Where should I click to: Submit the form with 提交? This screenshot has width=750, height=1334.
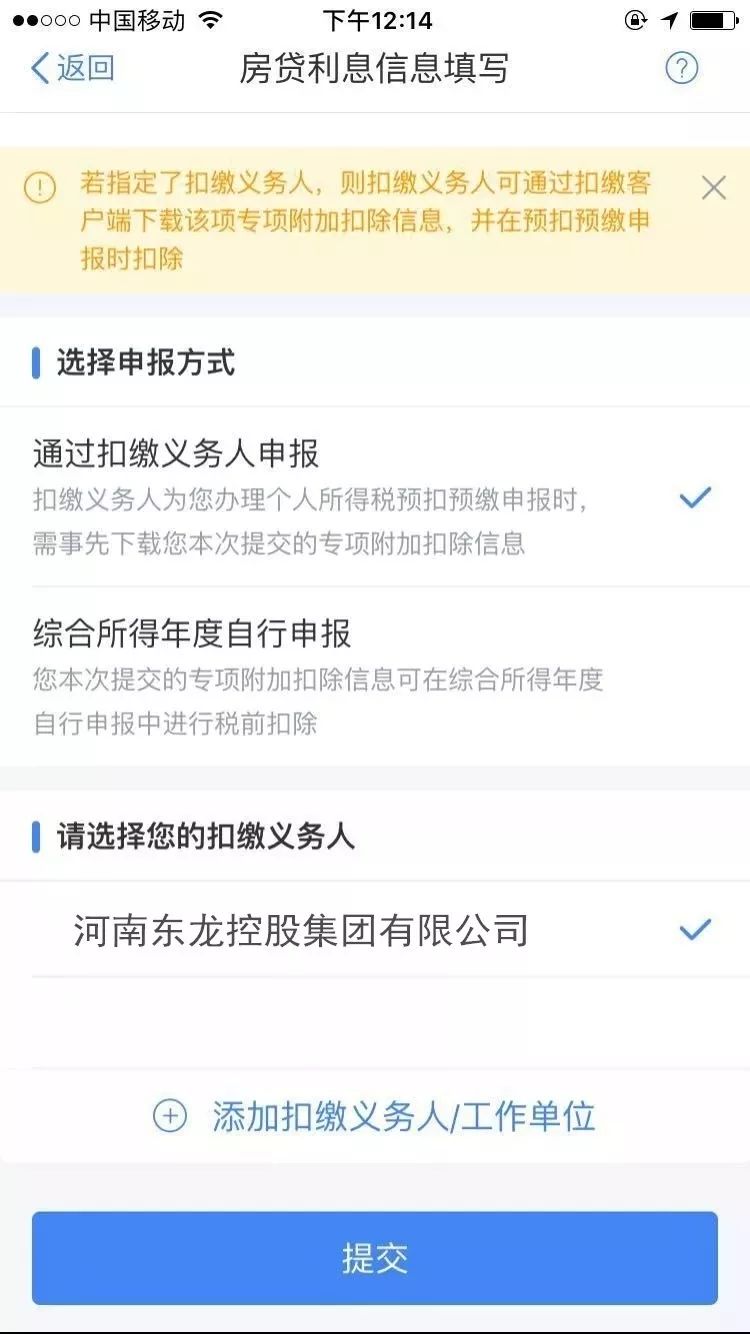click(x=375, y=1258)
